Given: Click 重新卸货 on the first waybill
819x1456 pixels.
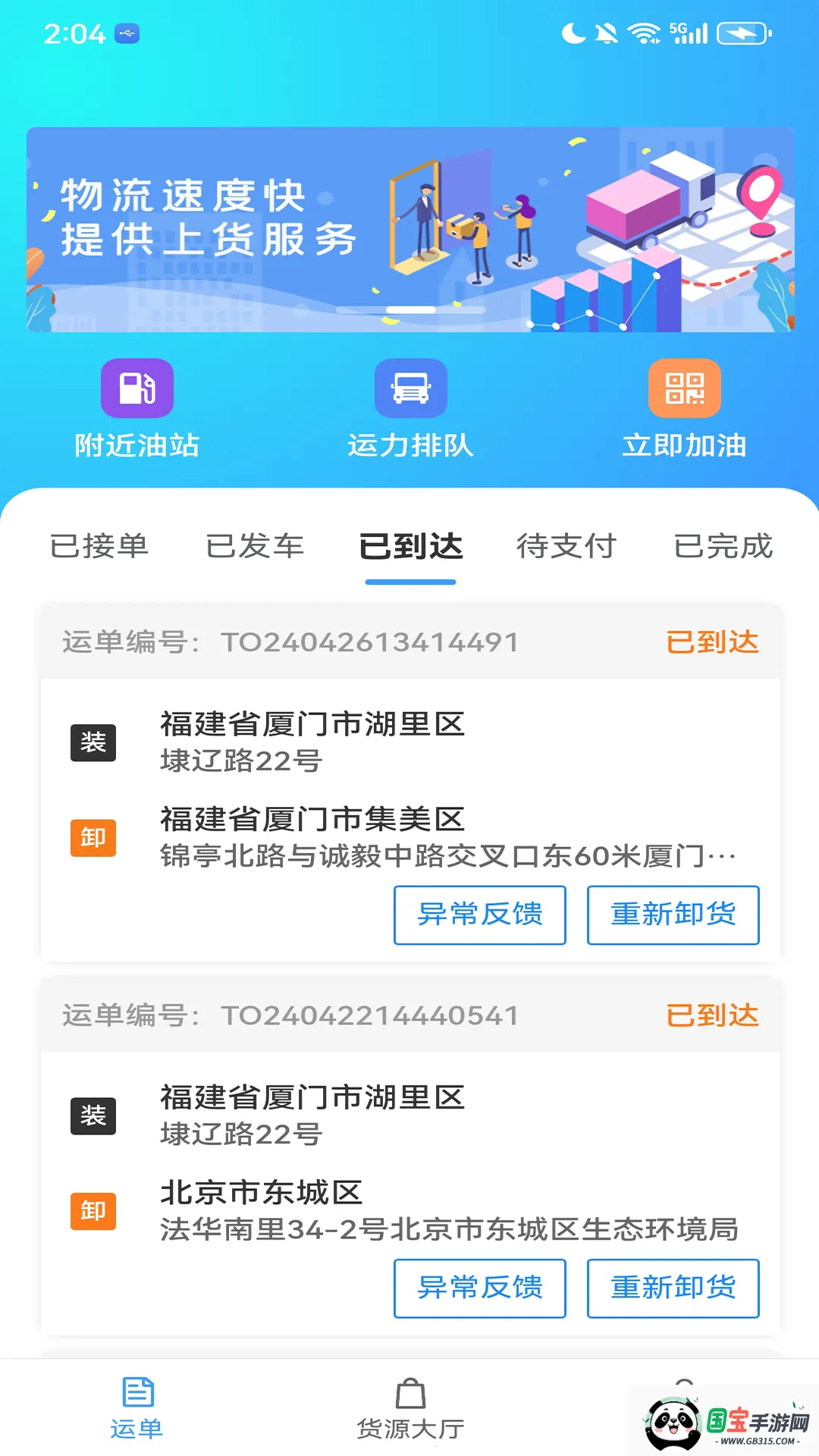Looking at the screenshot, I should tap(673, 915).
